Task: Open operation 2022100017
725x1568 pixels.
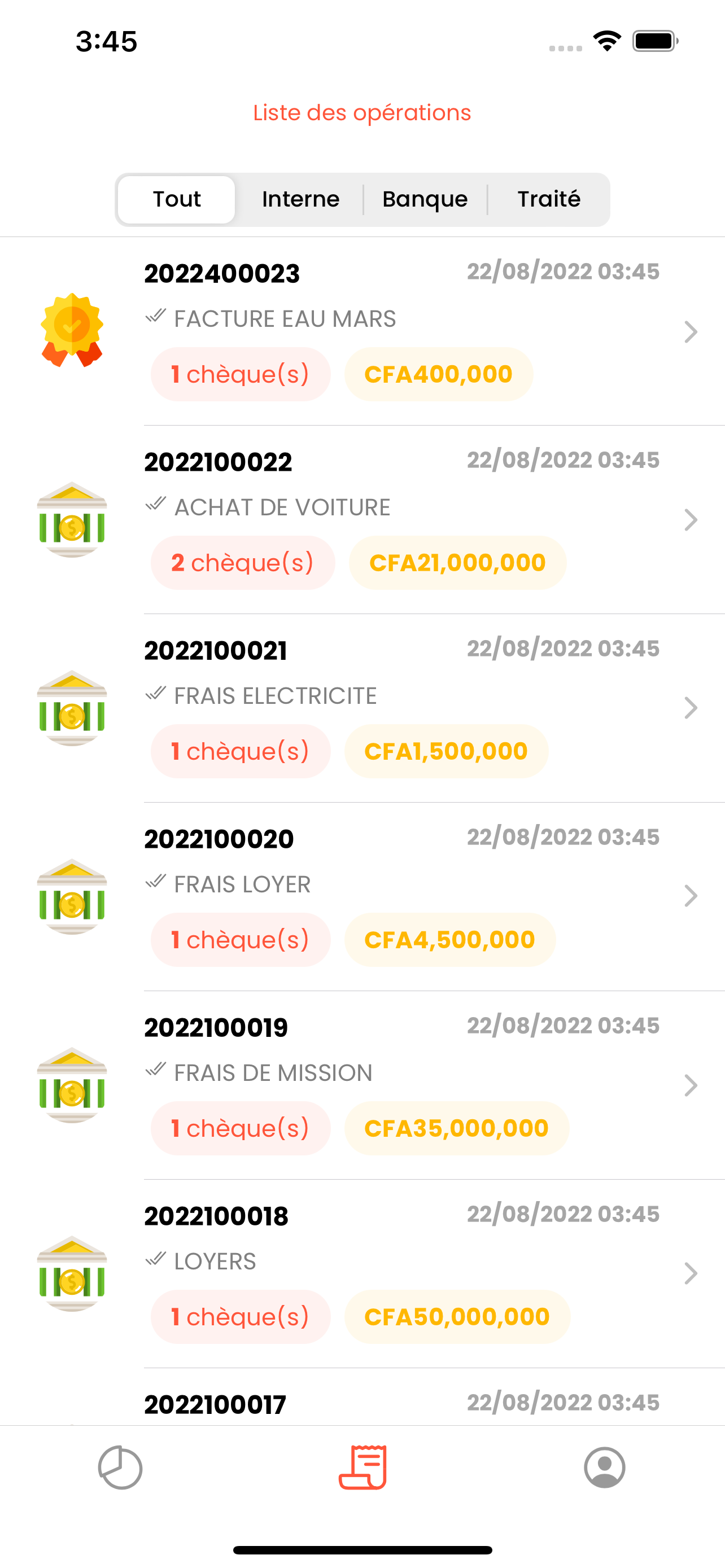Action: tap(363, 1397)
